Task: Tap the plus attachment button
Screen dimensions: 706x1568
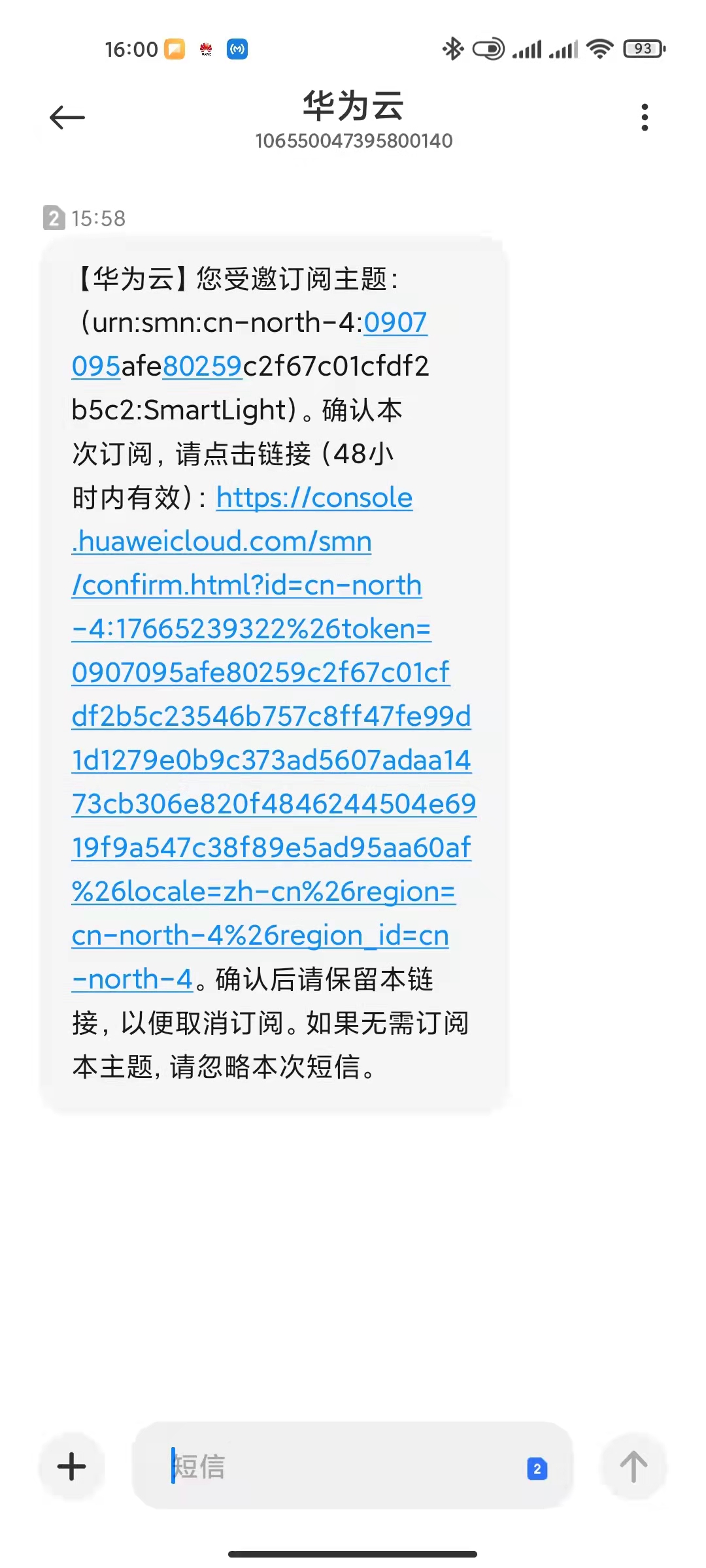Action: click(72, 1467)
